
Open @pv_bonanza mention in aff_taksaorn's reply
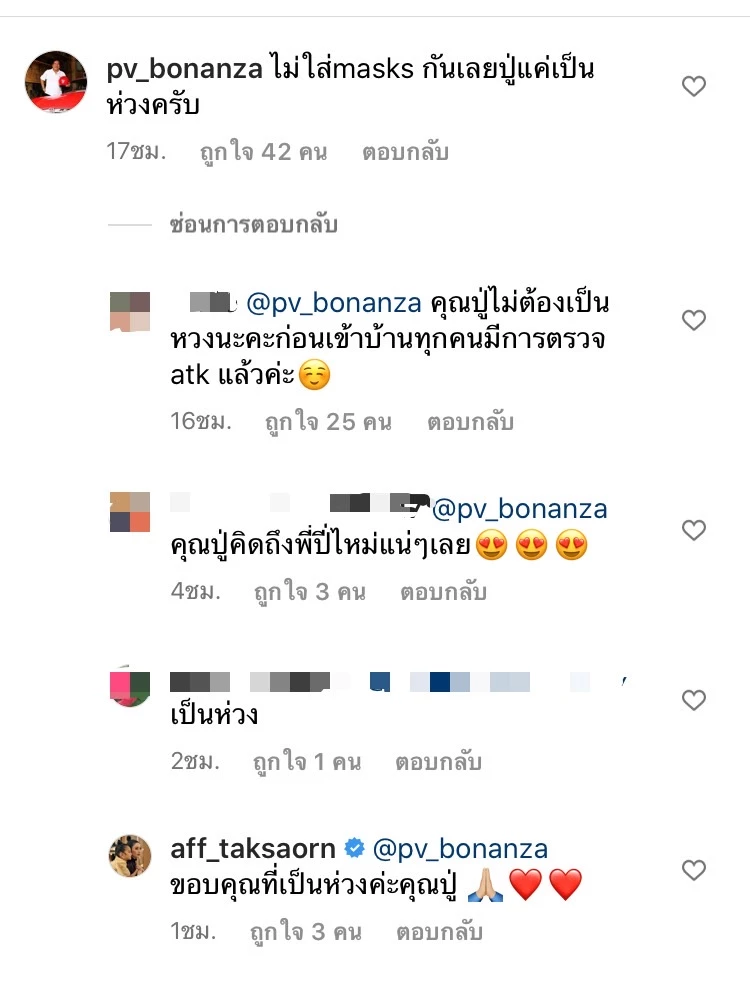460,849
